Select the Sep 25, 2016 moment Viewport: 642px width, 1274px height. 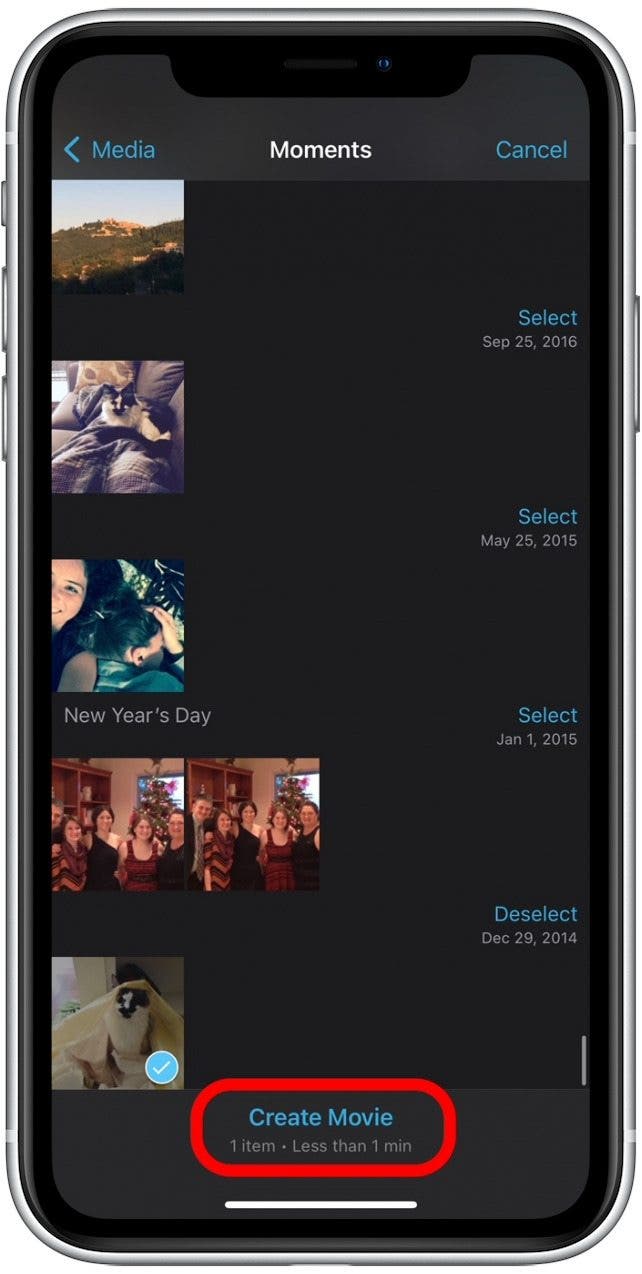click(547, 318)
